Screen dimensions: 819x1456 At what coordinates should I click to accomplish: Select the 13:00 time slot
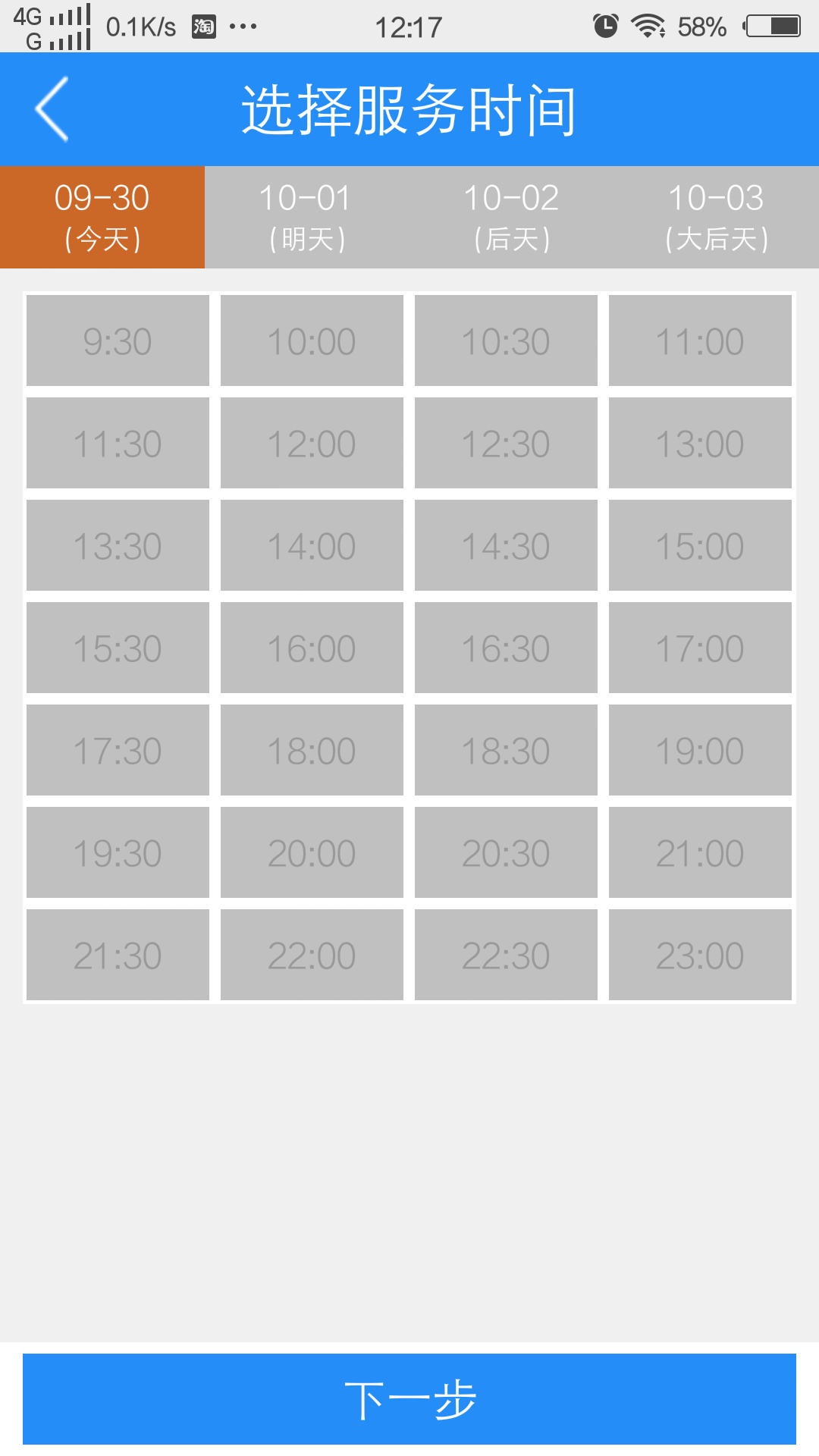coord(700,443)
